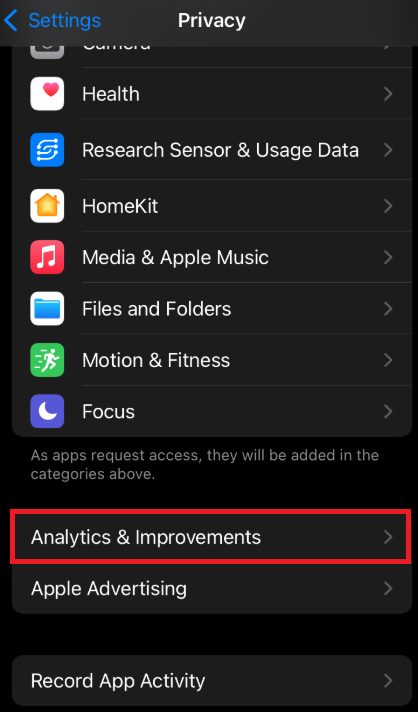
Task: Open Apple Advertising settings
Action: pos(211,588)
